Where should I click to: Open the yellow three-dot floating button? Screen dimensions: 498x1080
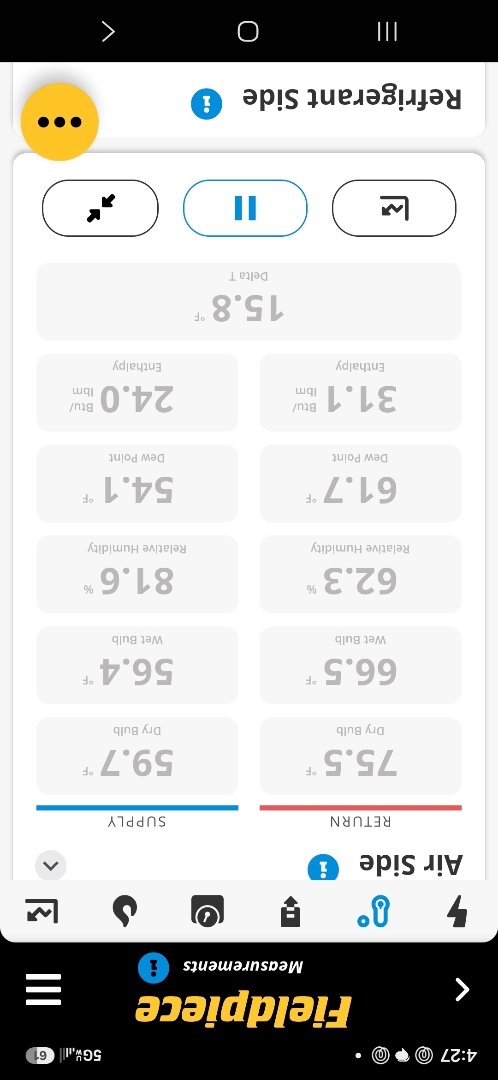(60, 122)
